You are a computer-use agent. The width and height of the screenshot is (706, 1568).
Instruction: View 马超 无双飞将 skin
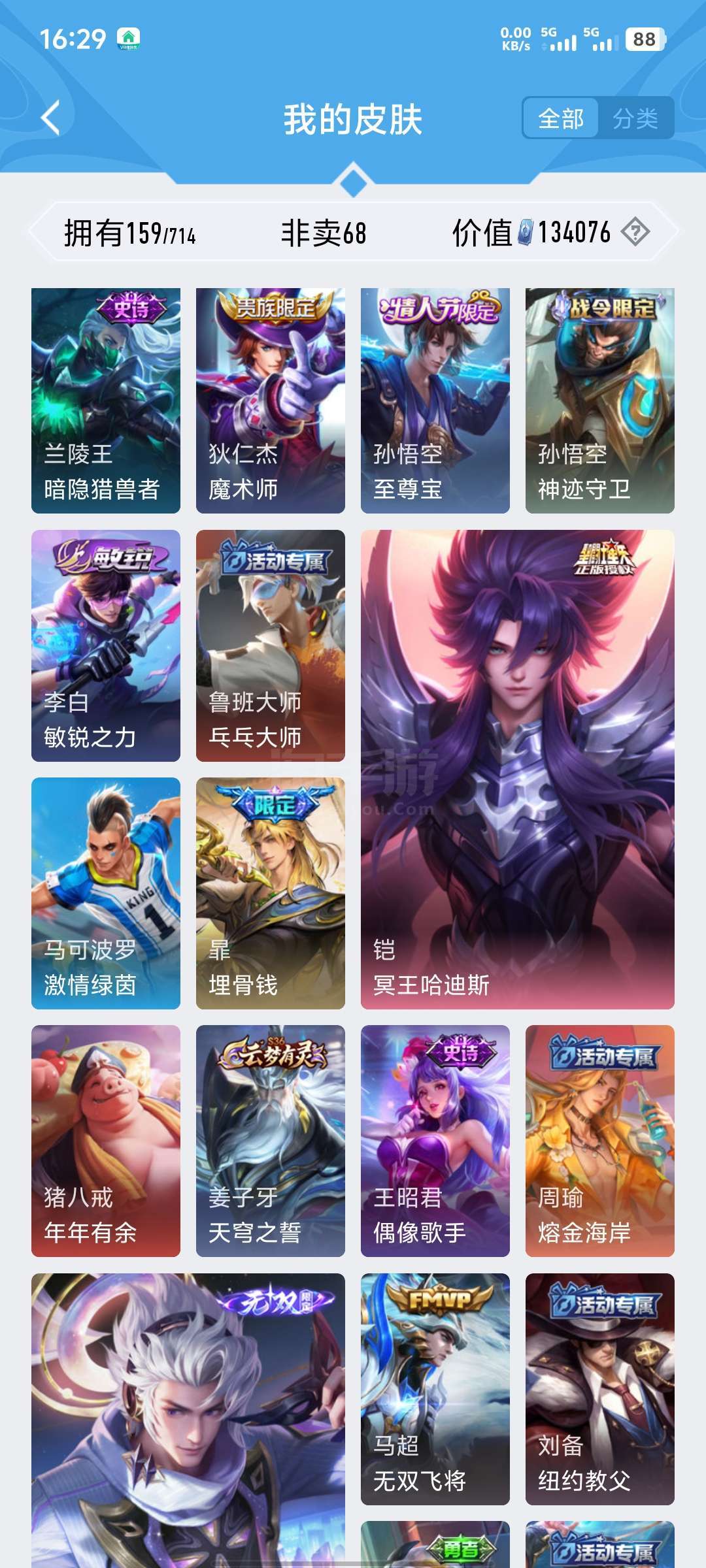[435, 1389]
